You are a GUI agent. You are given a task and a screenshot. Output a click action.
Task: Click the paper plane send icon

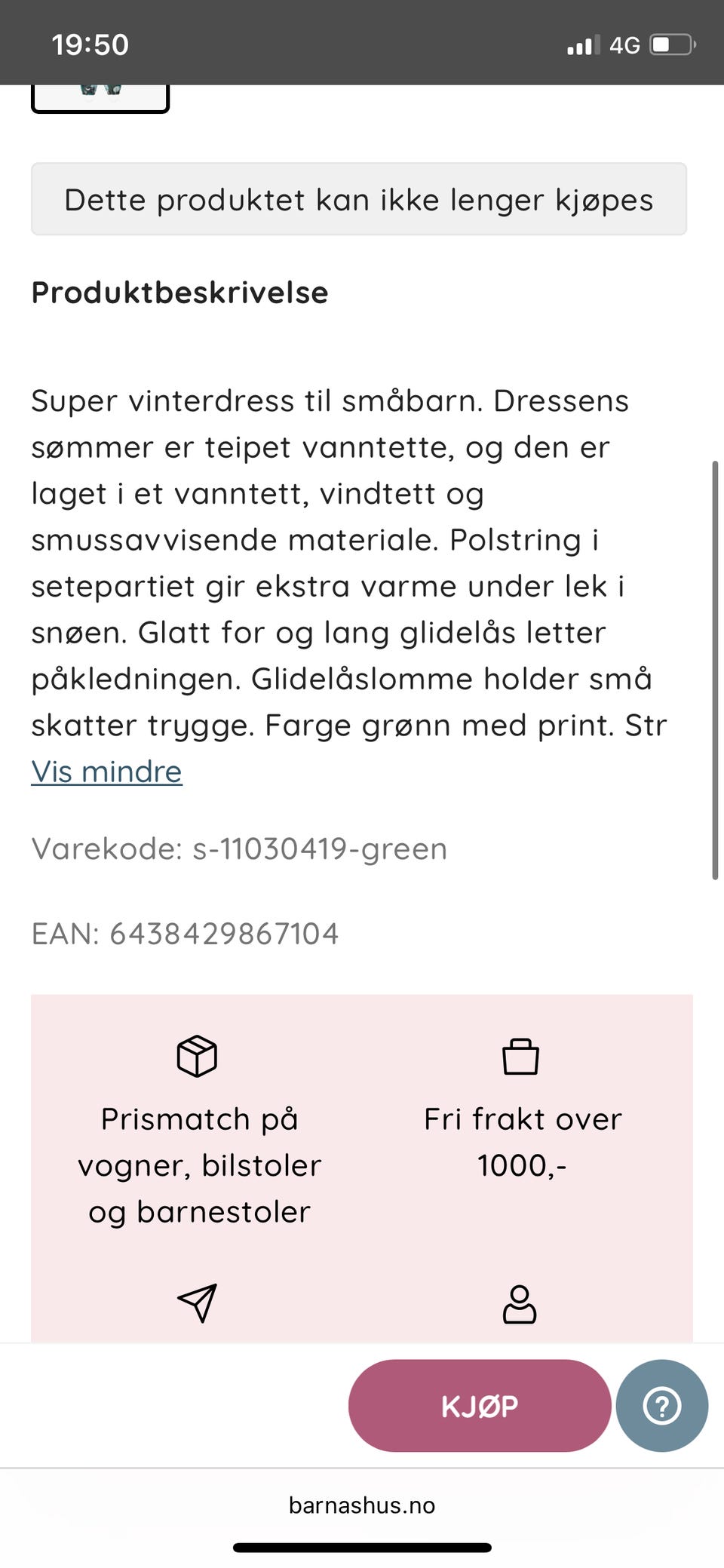click(196, 1303)
